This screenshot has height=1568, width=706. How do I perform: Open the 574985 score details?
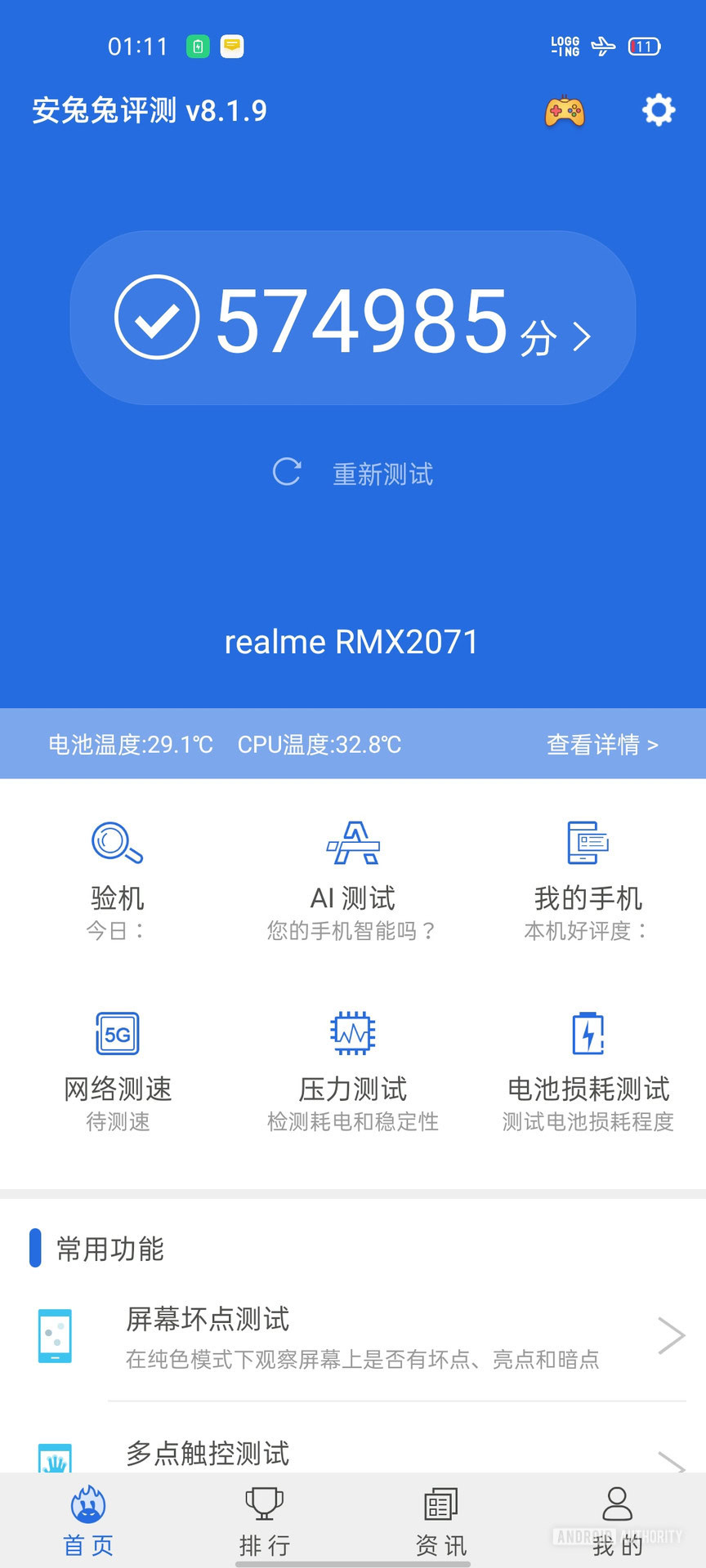tap(353, 318)
